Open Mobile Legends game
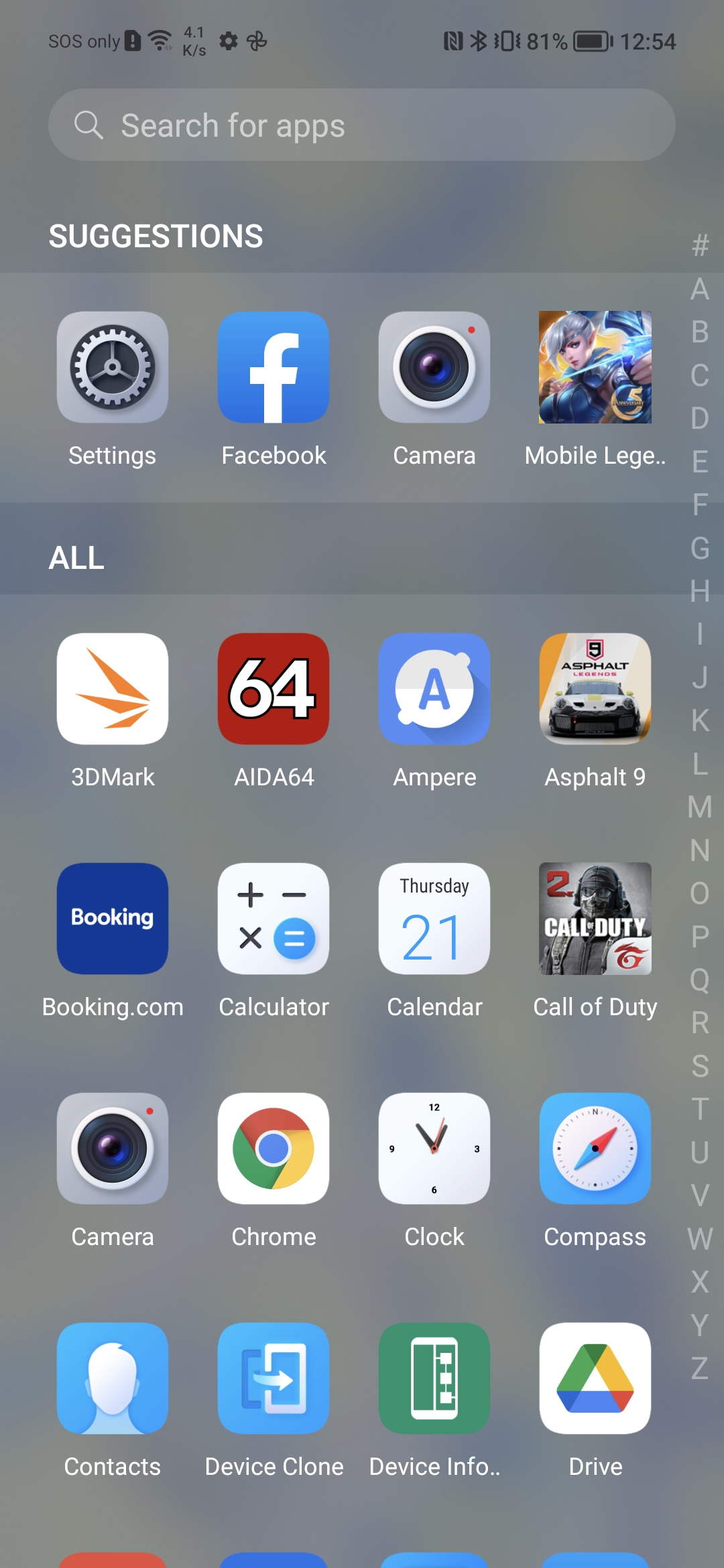Image resolution: width=724 pixels, height=1568 pixels. (595, 367)
